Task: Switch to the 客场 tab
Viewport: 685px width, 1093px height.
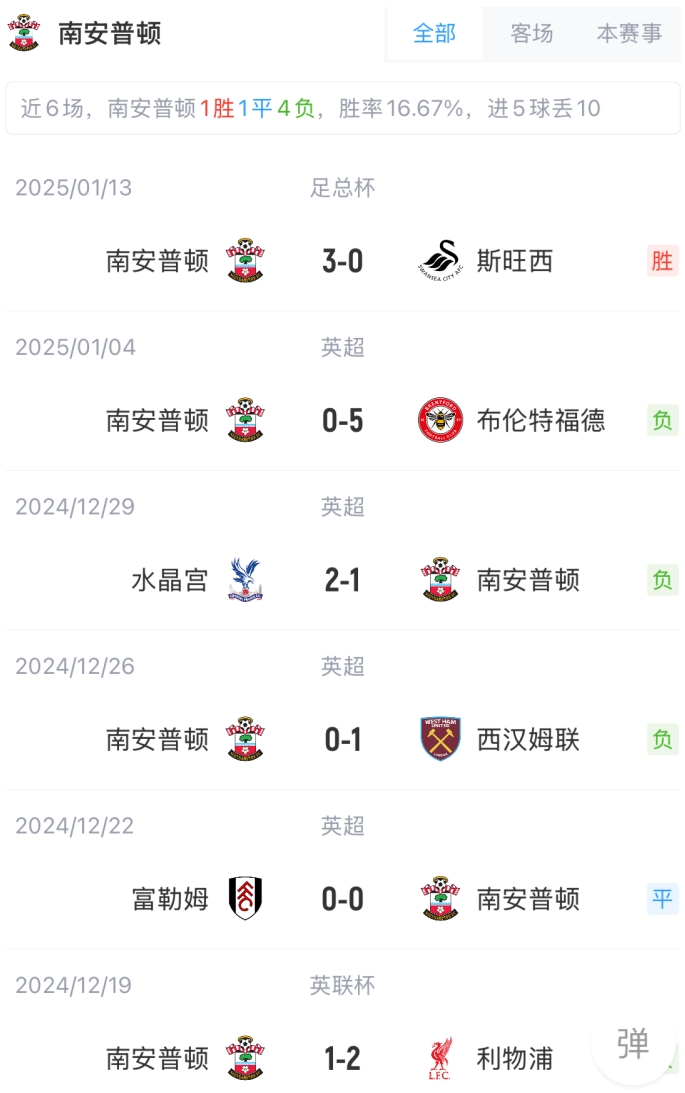Action: click(531, 34)
